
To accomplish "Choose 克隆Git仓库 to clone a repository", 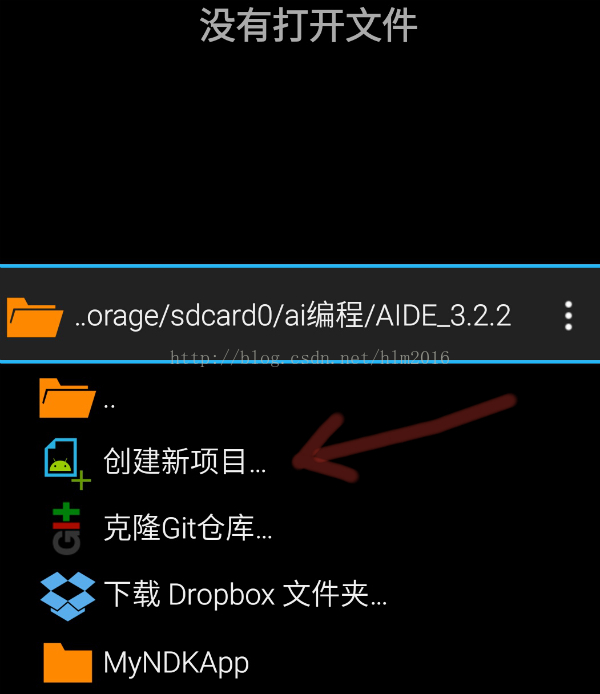I will (187, 528).
